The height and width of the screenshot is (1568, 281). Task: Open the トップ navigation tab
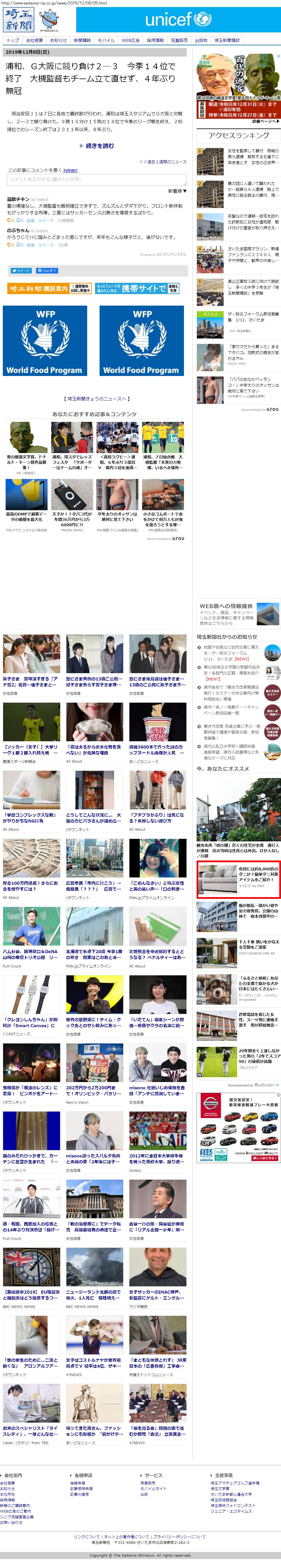point(12,40)
